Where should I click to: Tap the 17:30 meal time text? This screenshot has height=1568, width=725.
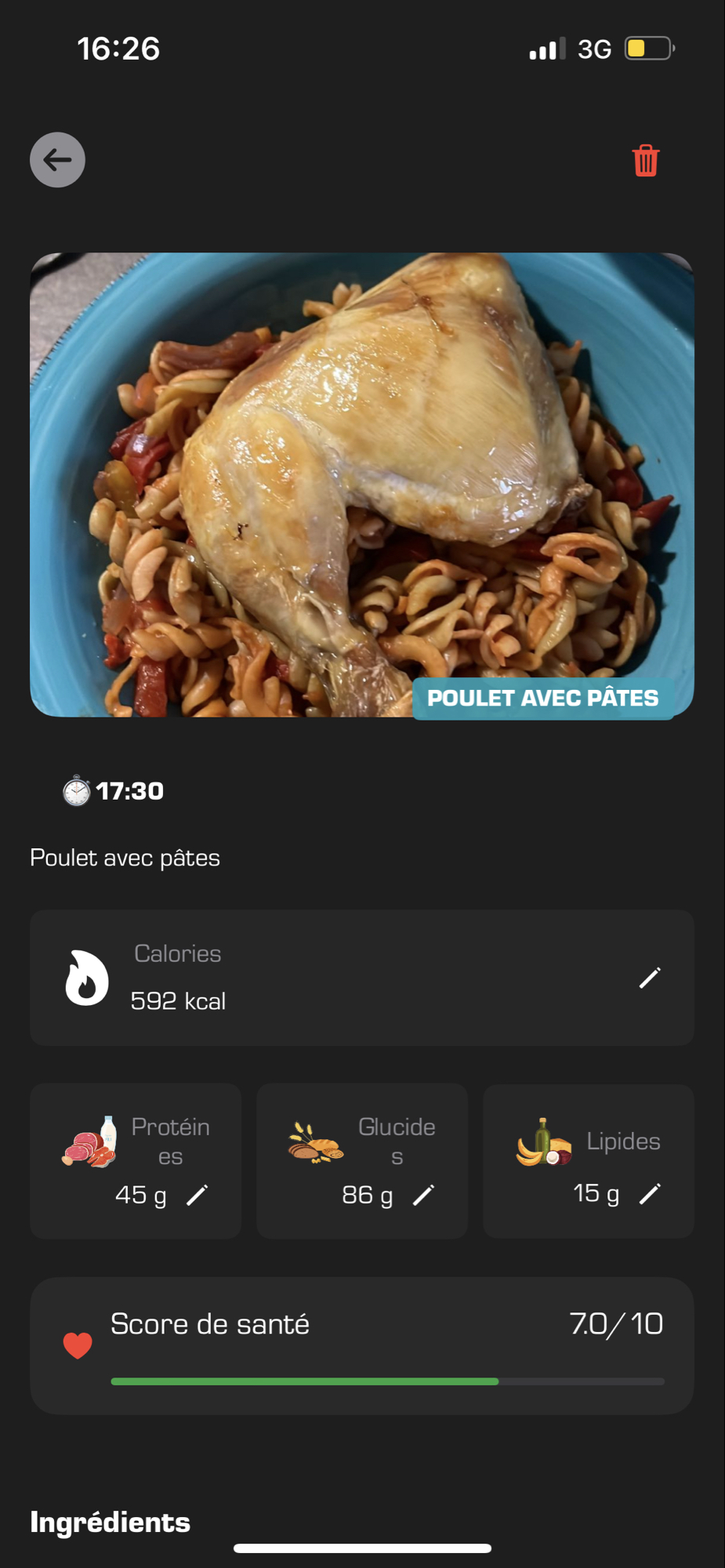(x=129, y=790)
